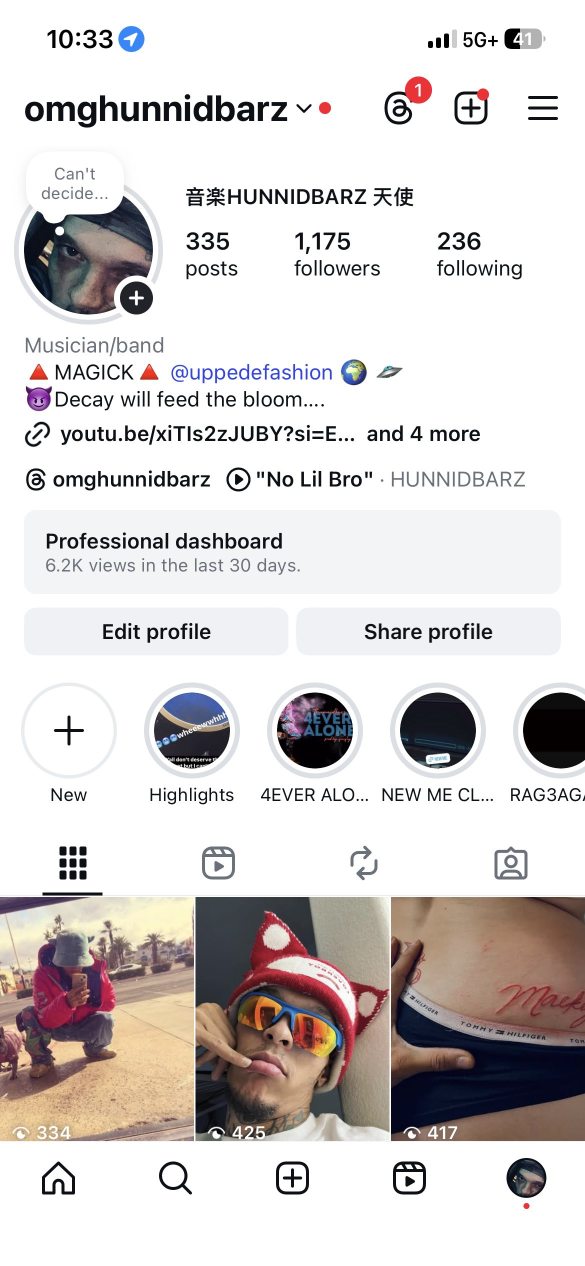Image resolution: width=585 pixels, height=1266 pixels.
Task: Add to story via profile picture plus
Action: [136, 298]
